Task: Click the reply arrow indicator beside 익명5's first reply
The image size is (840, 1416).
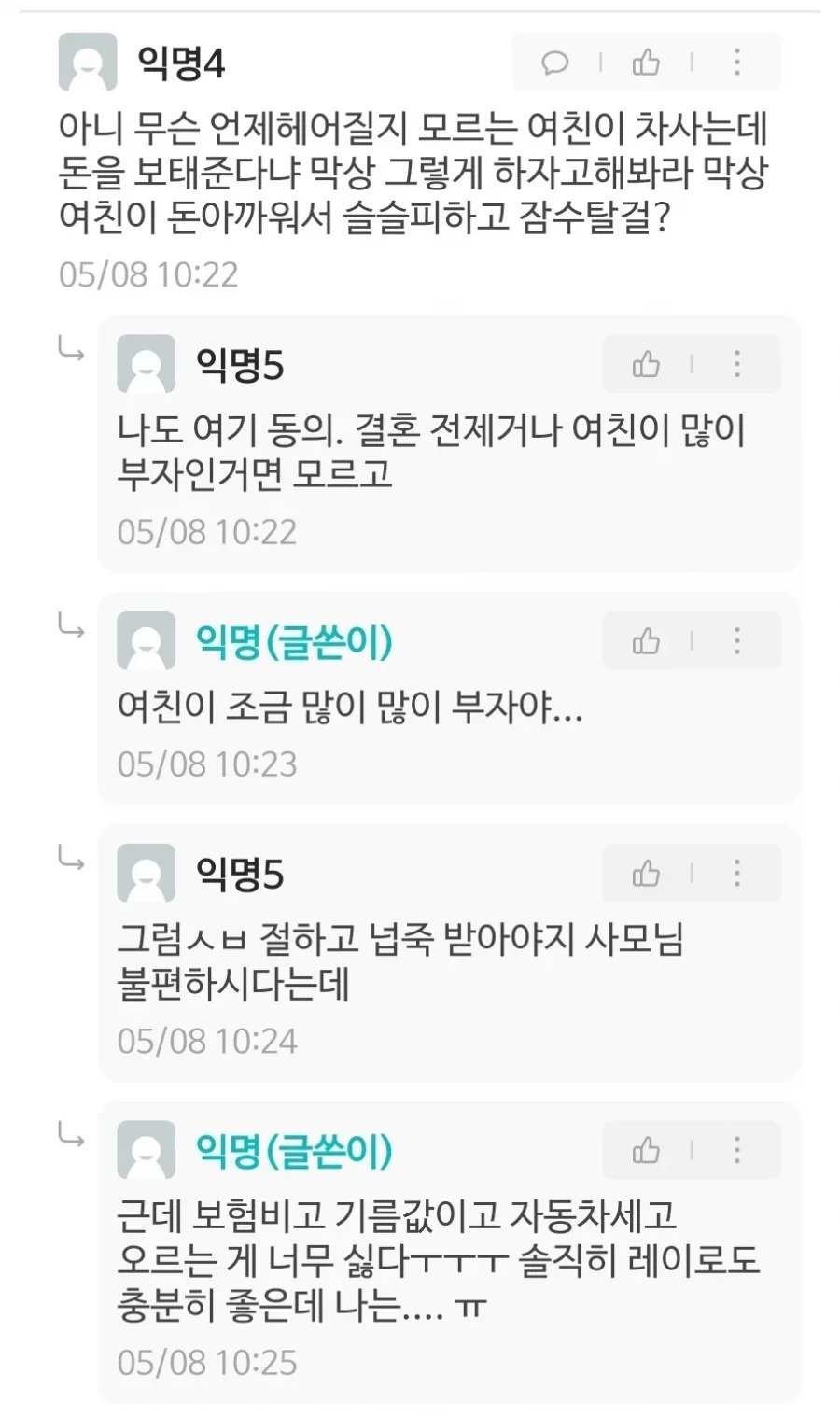Action: pos(68,349)
